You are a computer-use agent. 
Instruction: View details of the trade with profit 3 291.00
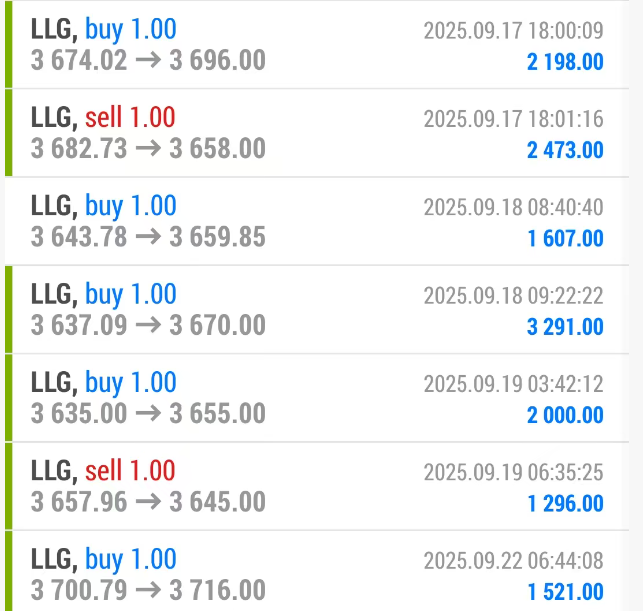click(320, 309)
